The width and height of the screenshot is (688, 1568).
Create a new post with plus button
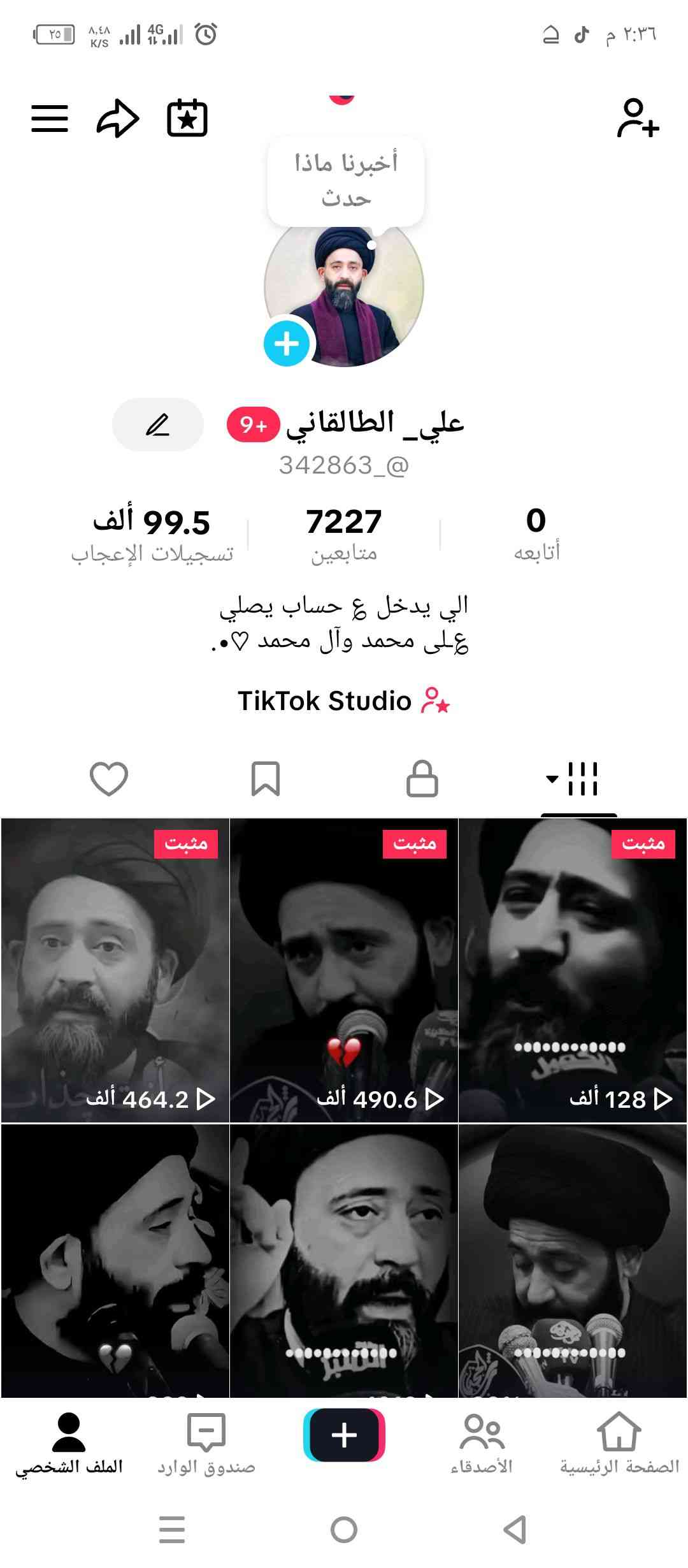pos(344,1434)
